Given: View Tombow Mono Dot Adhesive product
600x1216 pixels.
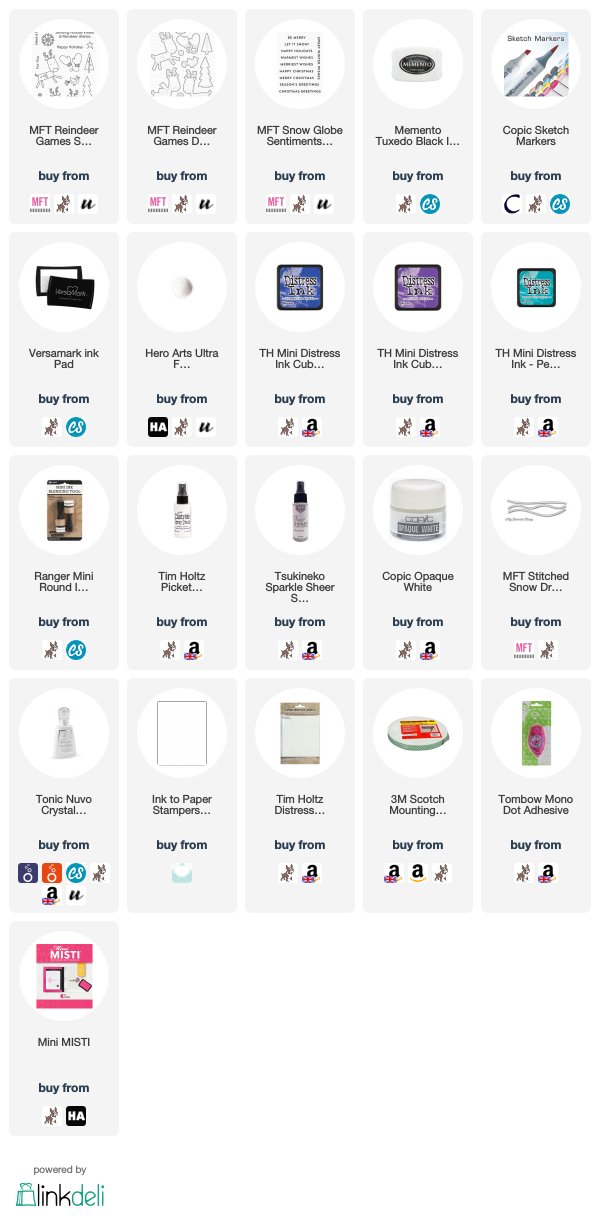Looking at the screenshot, I should tap(536, 795).
